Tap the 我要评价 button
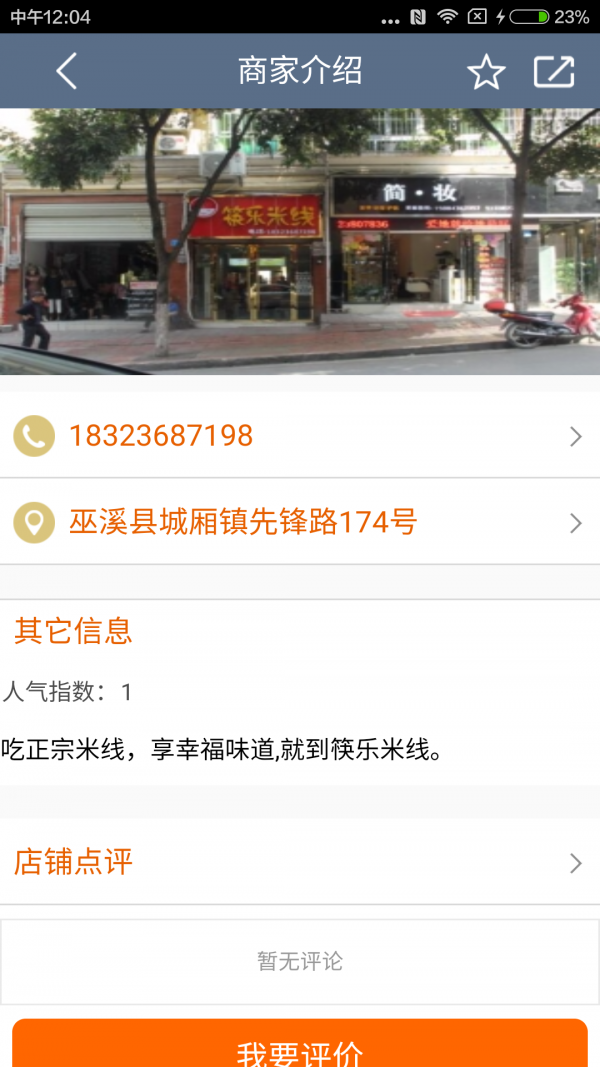The width and height of the screenshot is (600, 1067). [x=300, y=1045]
